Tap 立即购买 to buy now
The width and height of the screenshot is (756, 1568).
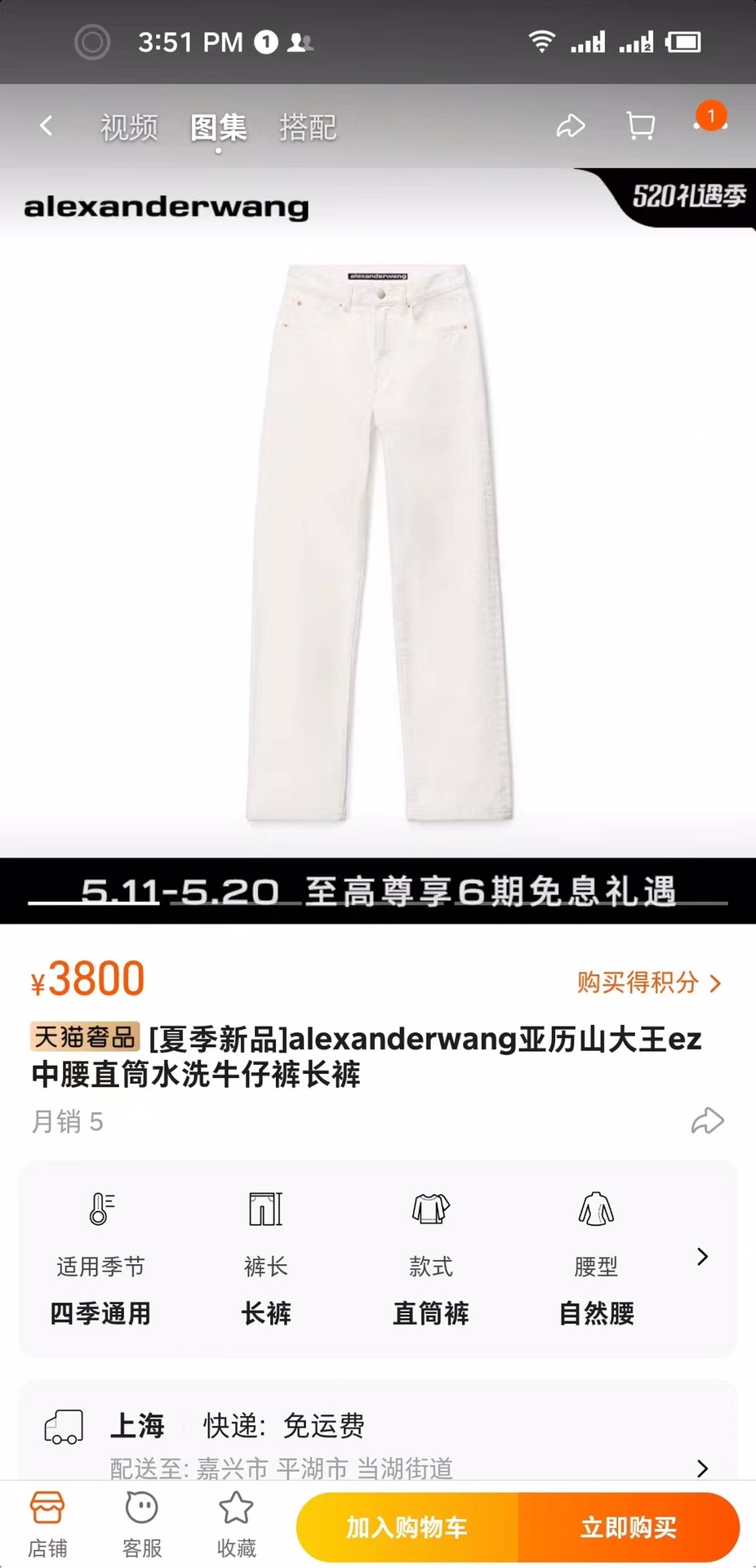628,1527
